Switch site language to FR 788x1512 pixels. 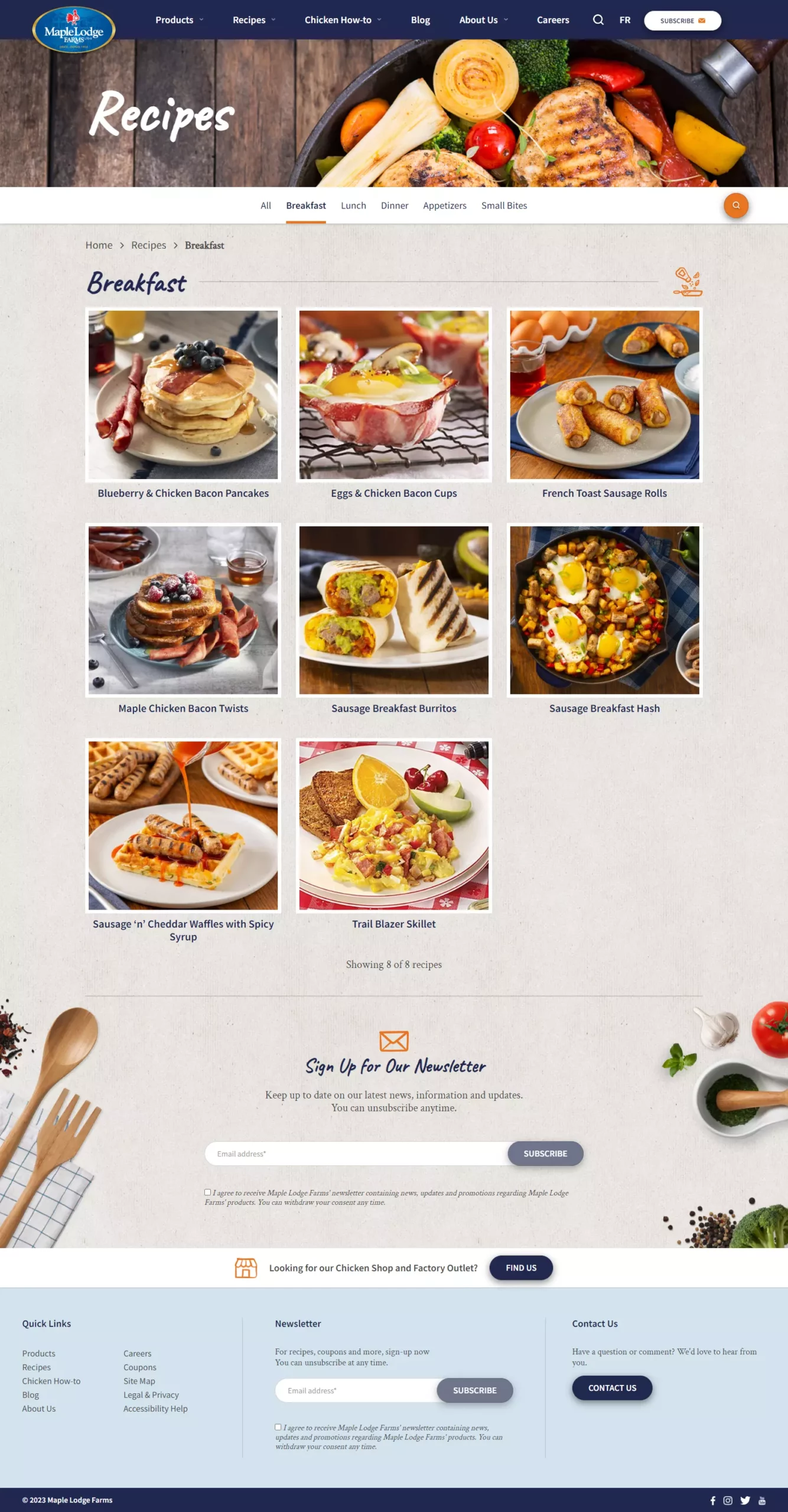[624, 20]
